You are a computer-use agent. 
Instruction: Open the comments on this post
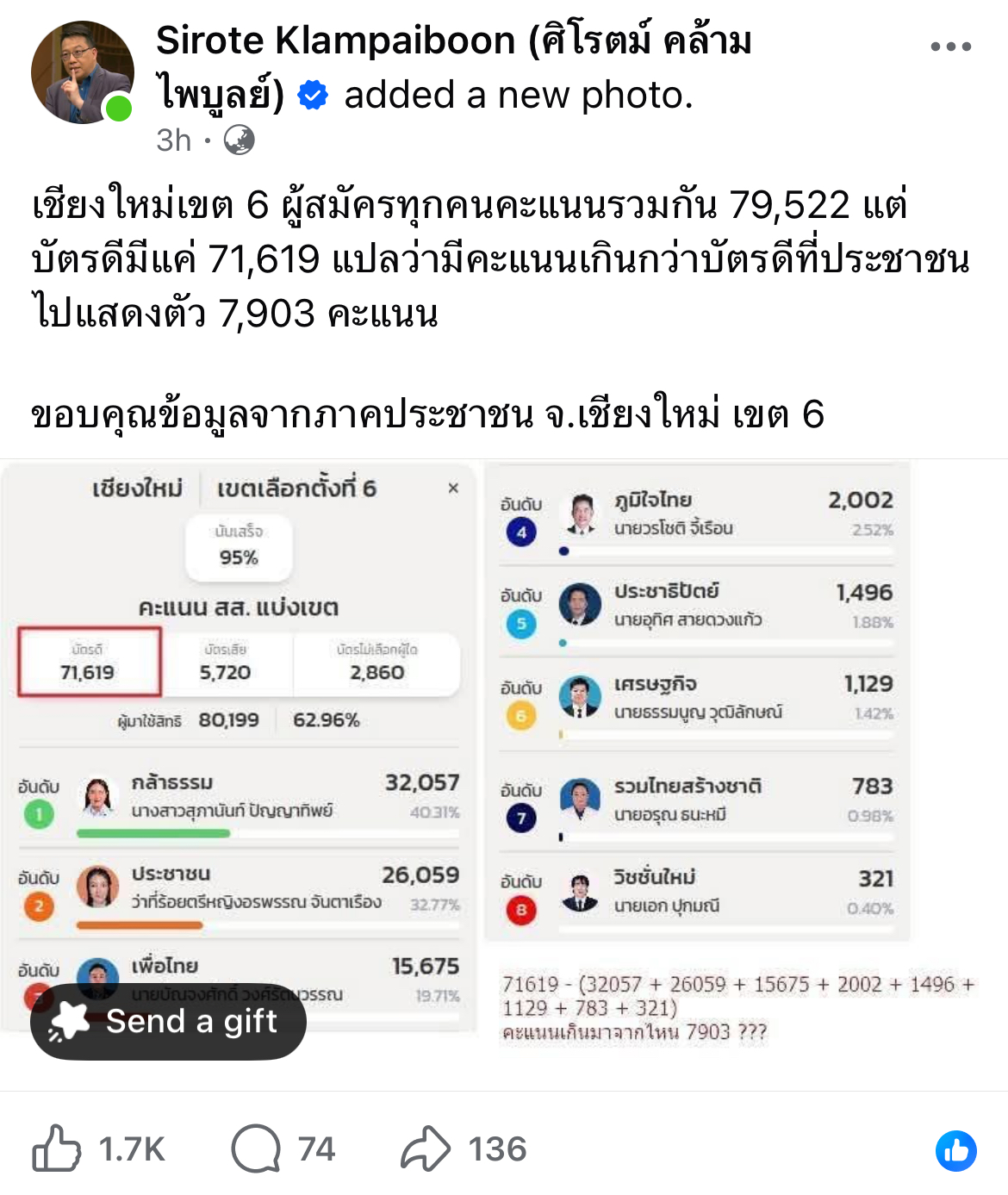[257, 1148]
